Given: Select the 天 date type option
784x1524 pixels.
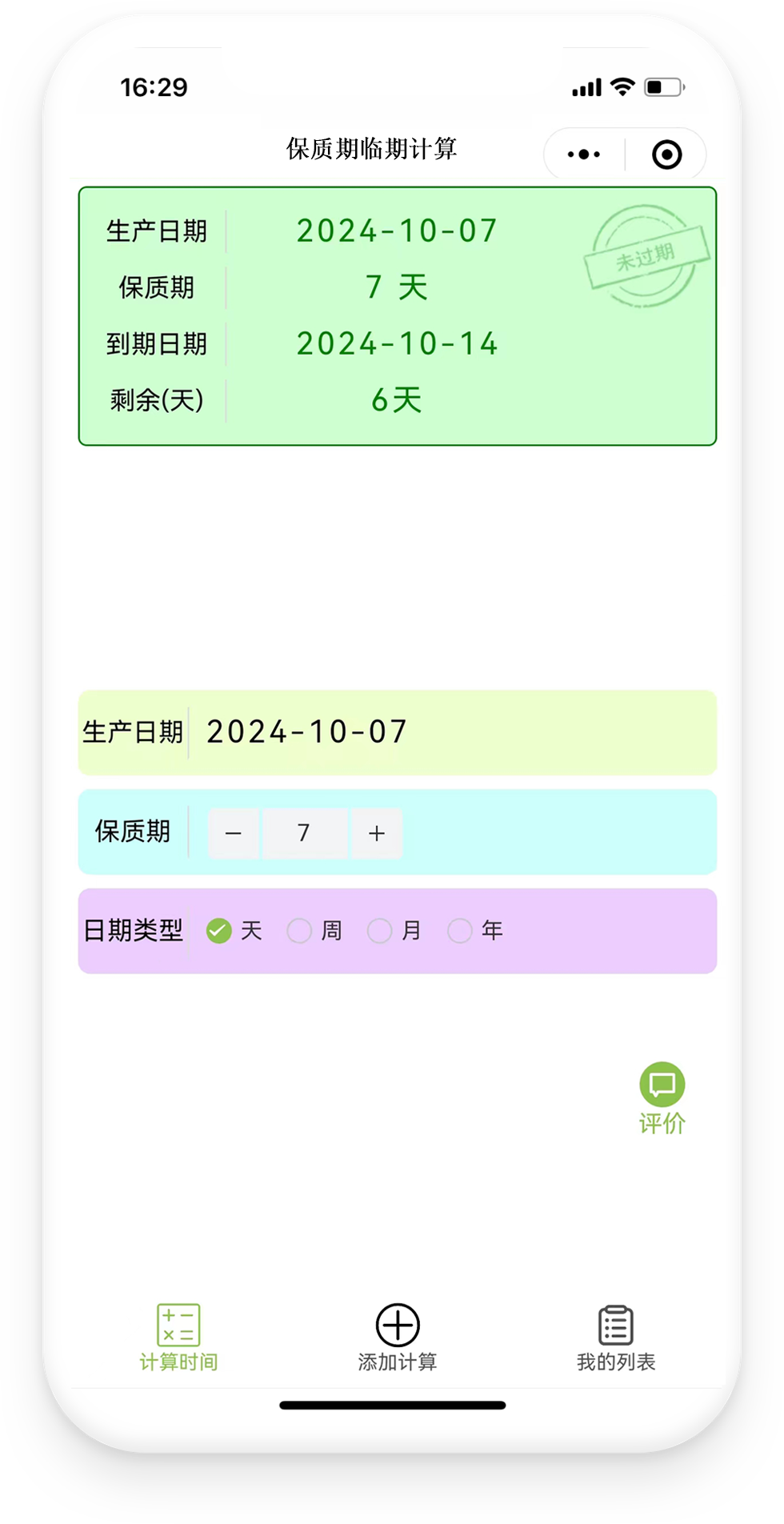Looking at the screenshot, I should (218, 931).
